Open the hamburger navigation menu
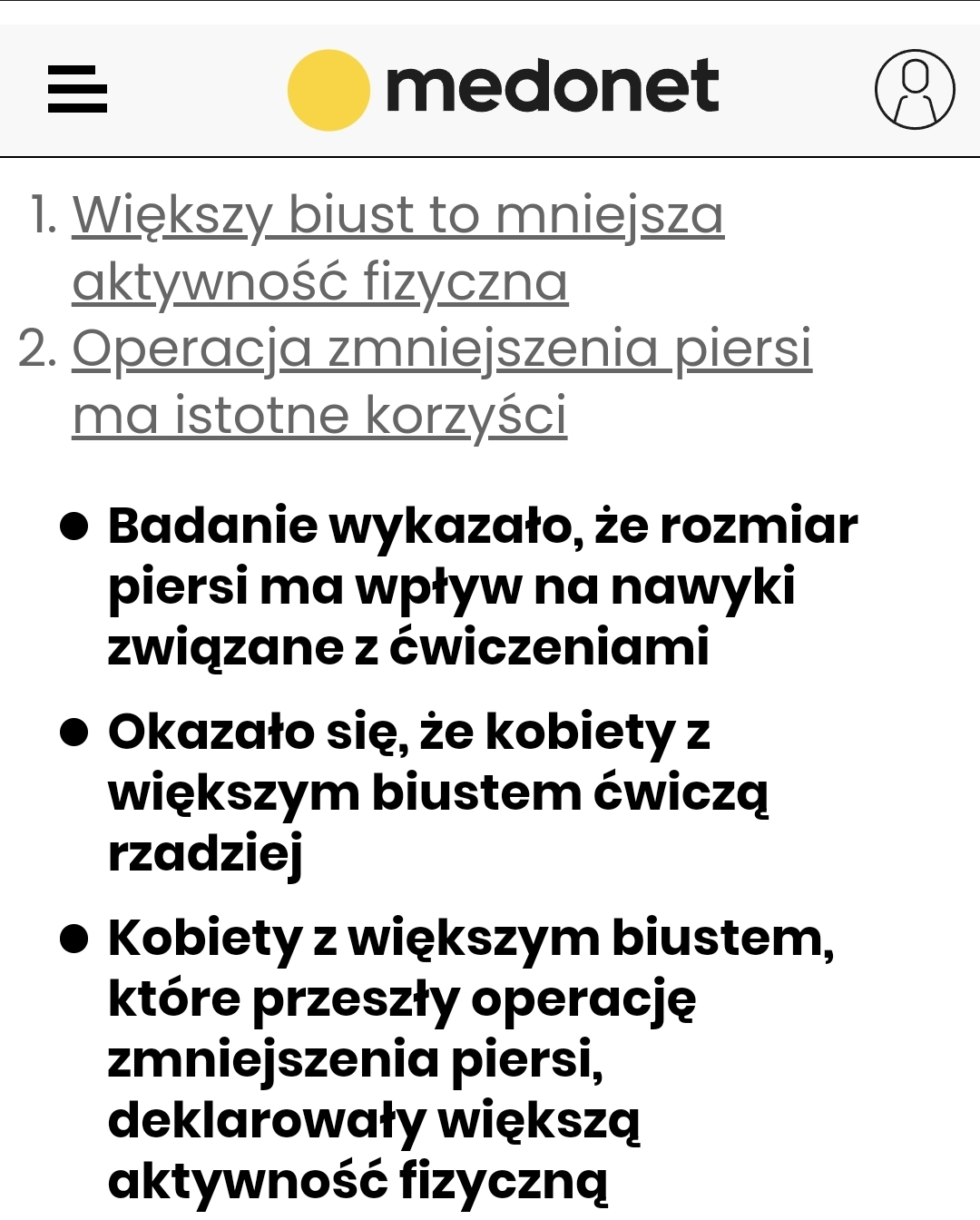980x1220 pixels. 77,89
